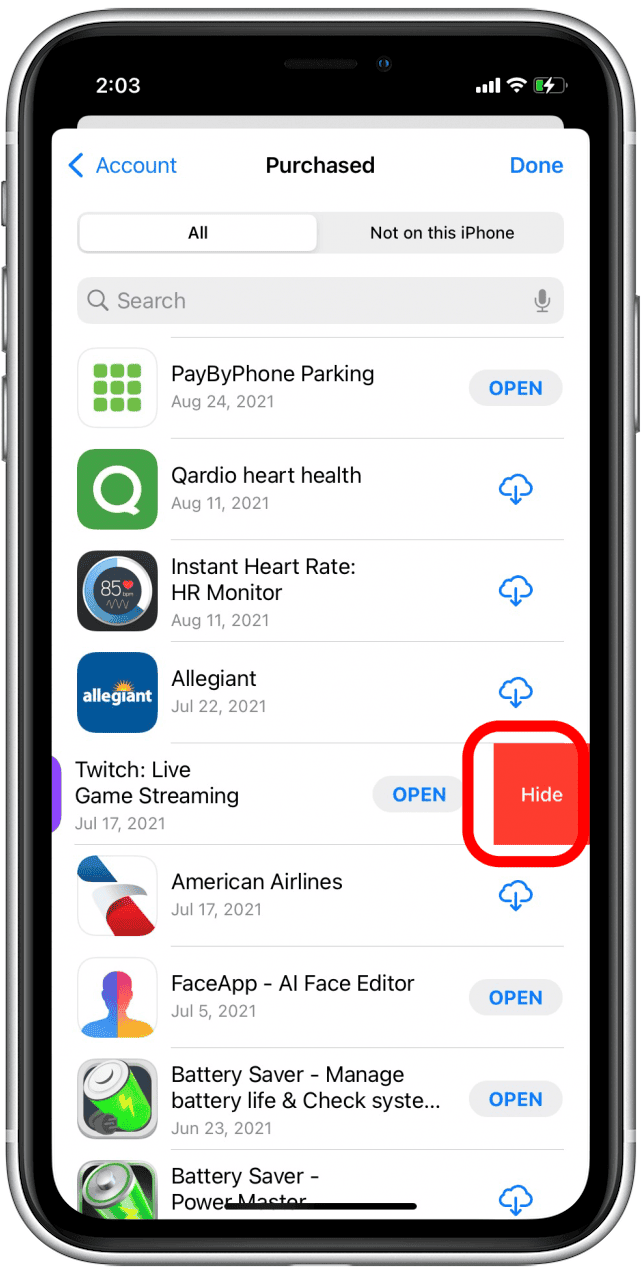Open Battery Saver - Manage battery life
The image size is (642, 1274).
[515, 1099]
